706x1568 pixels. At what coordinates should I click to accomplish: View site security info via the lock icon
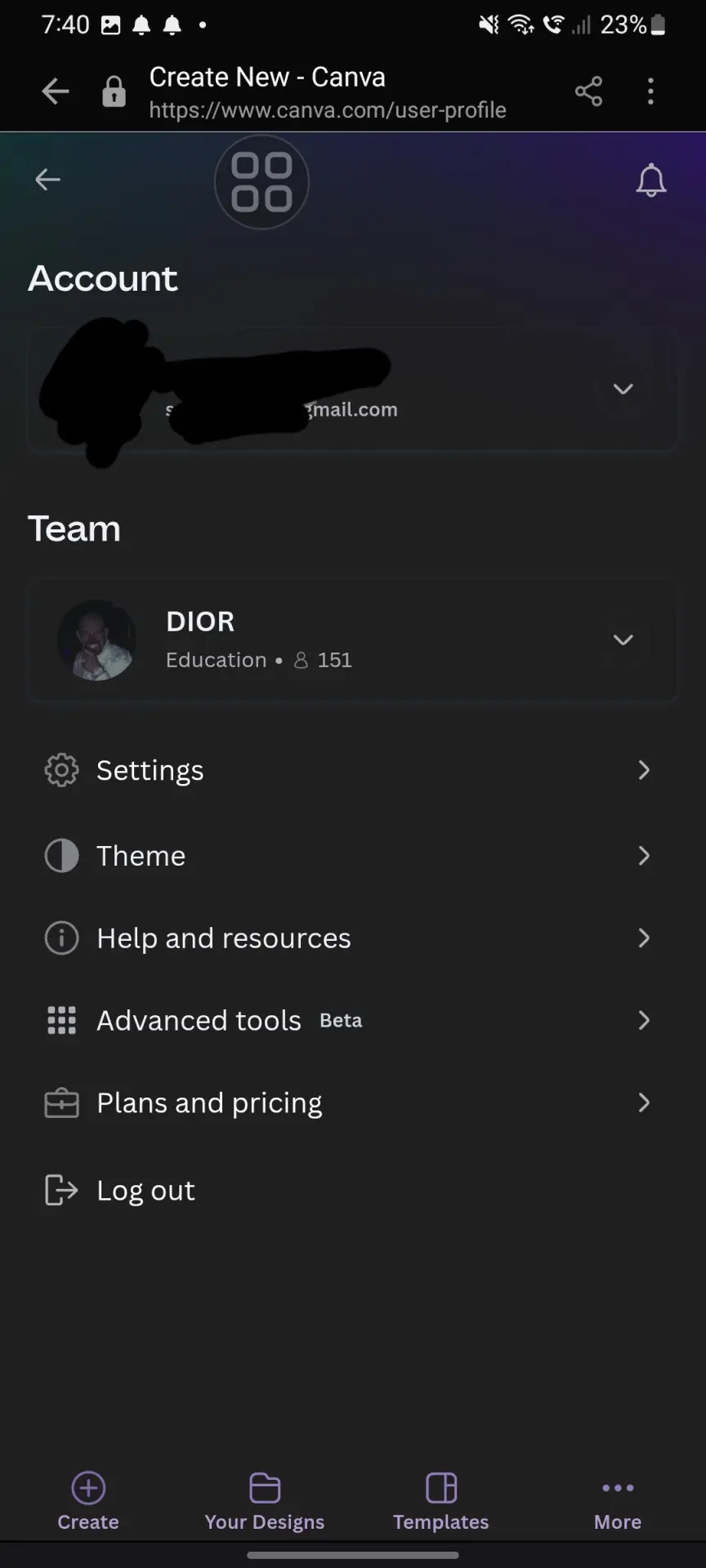114,92
